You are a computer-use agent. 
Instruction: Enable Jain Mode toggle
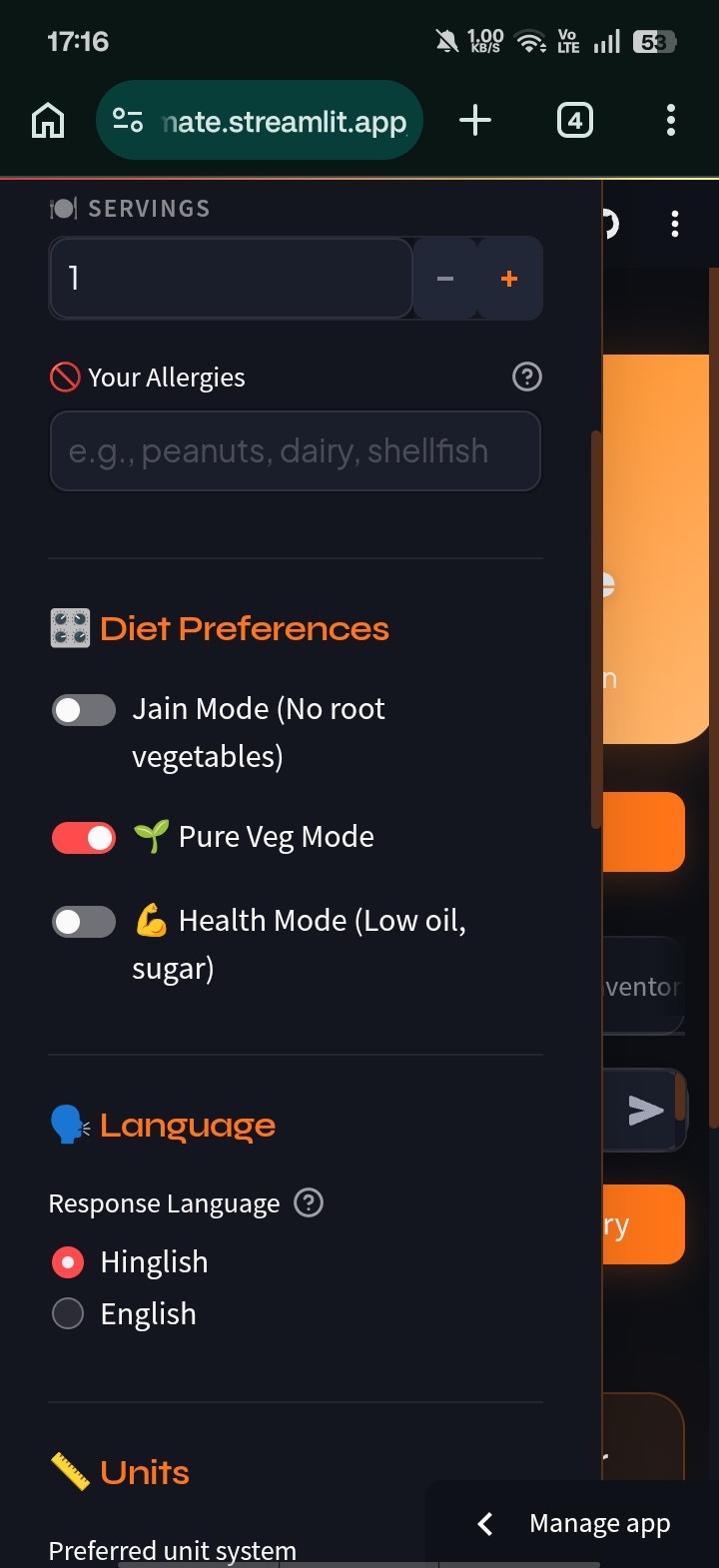[x=83, y=709]
